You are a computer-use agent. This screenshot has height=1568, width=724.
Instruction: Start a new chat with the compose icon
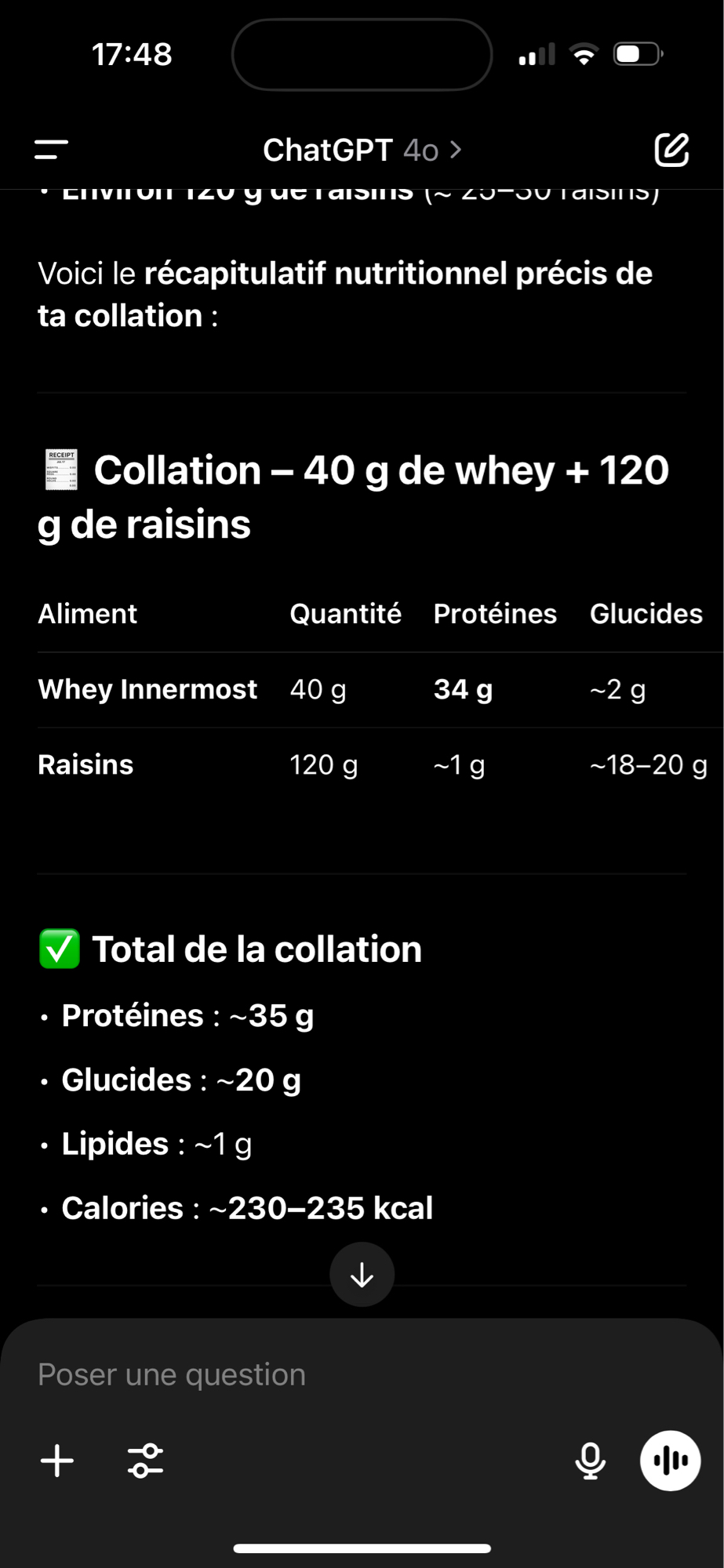671,150
